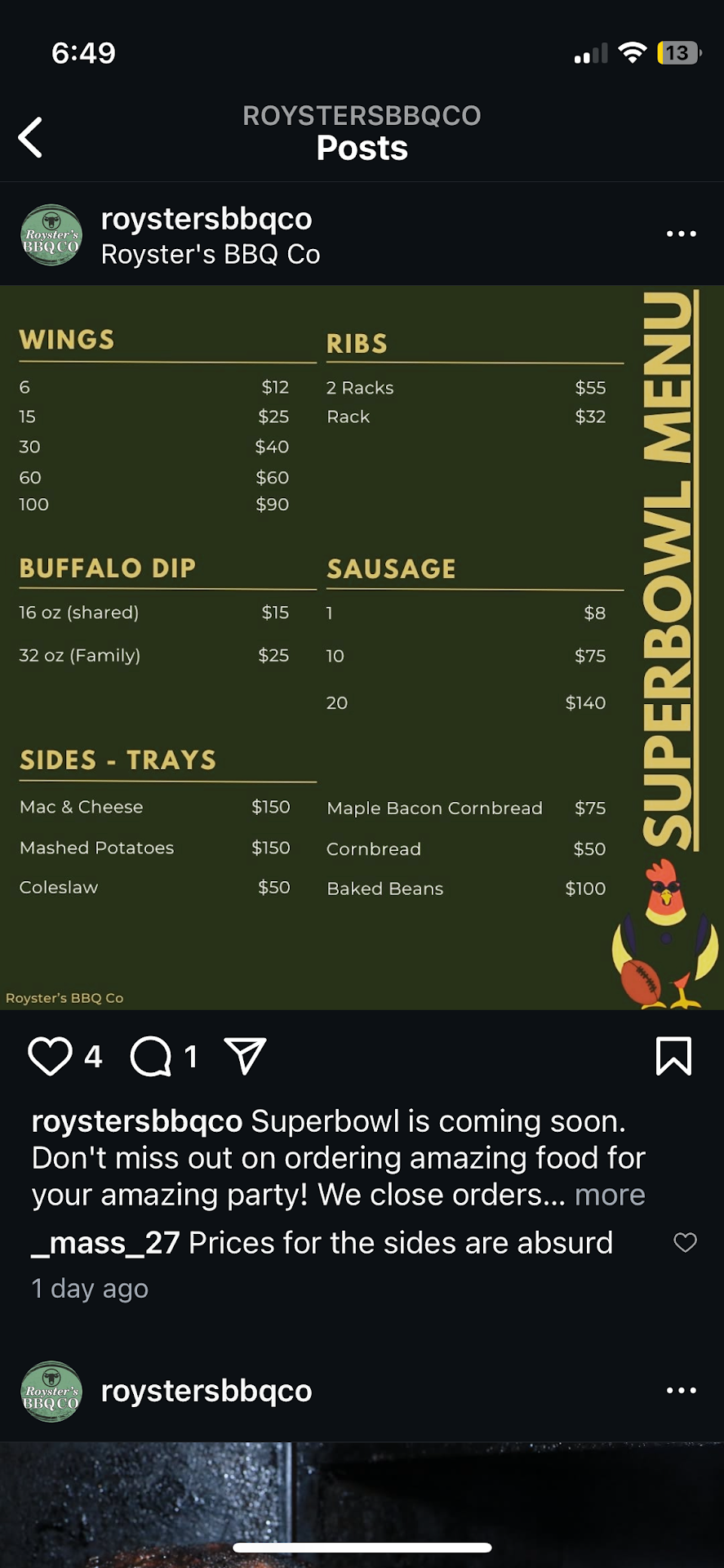Tap the Royster's BBQ Co avatar on first post
724x1568 pixels.
pyautogui.click(x=51, y=235)
